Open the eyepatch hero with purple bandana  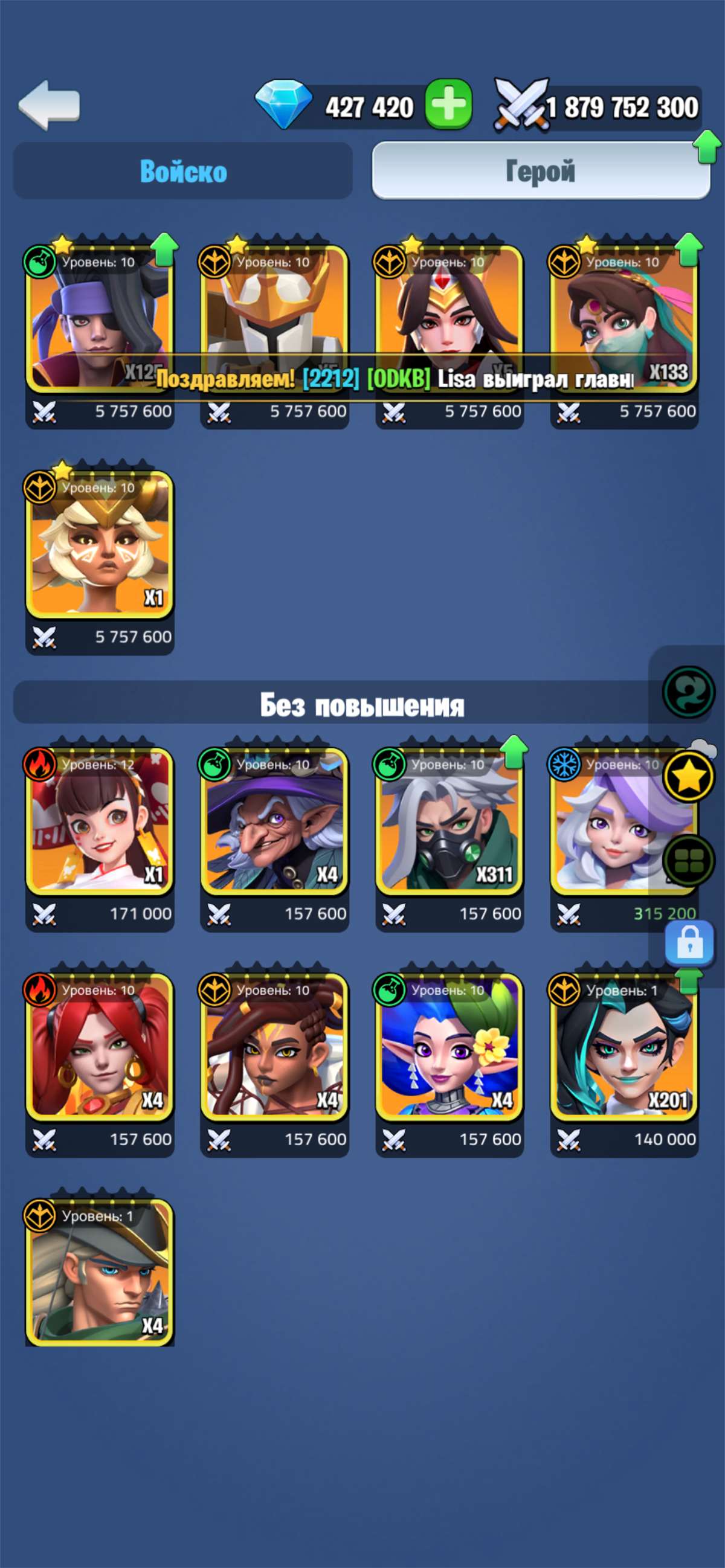coord(100,316)
